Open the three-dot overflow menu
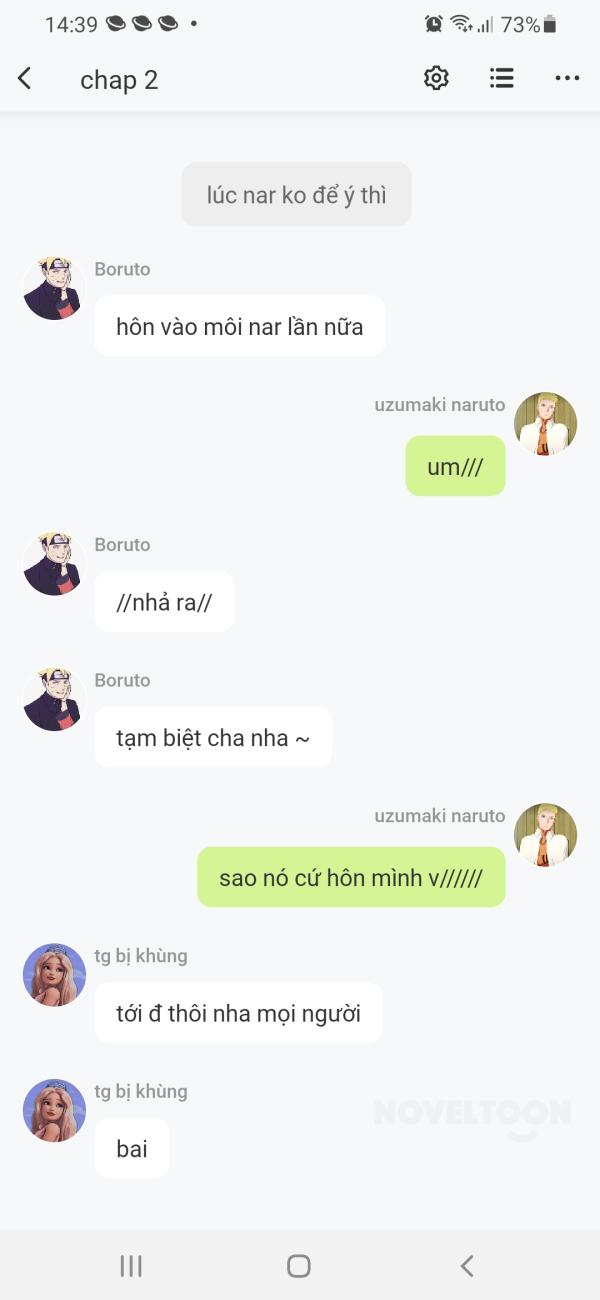Image resolution: width=600 pixels, height=1300 pixels. click(x=567, y=79)
